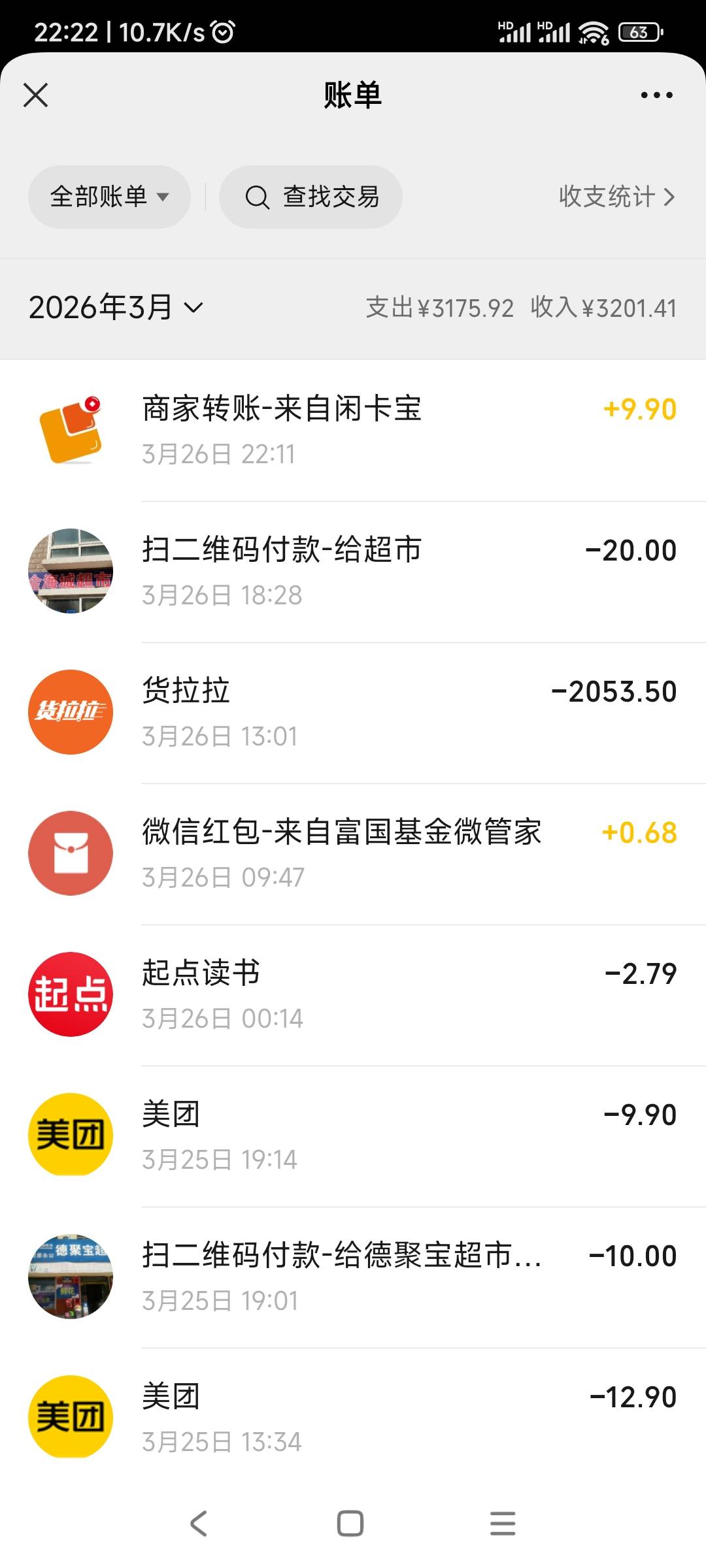Go back using system back button

(199, 1524)
